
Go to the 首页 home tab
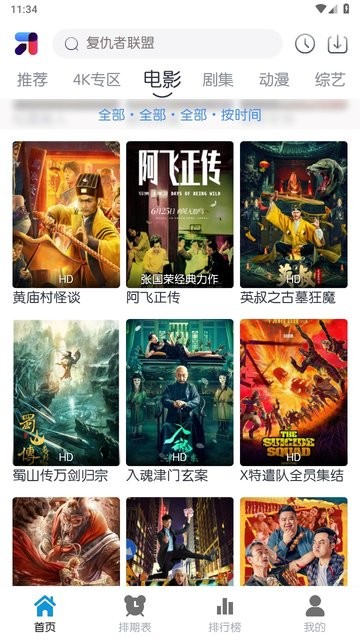tap(45, 613)
